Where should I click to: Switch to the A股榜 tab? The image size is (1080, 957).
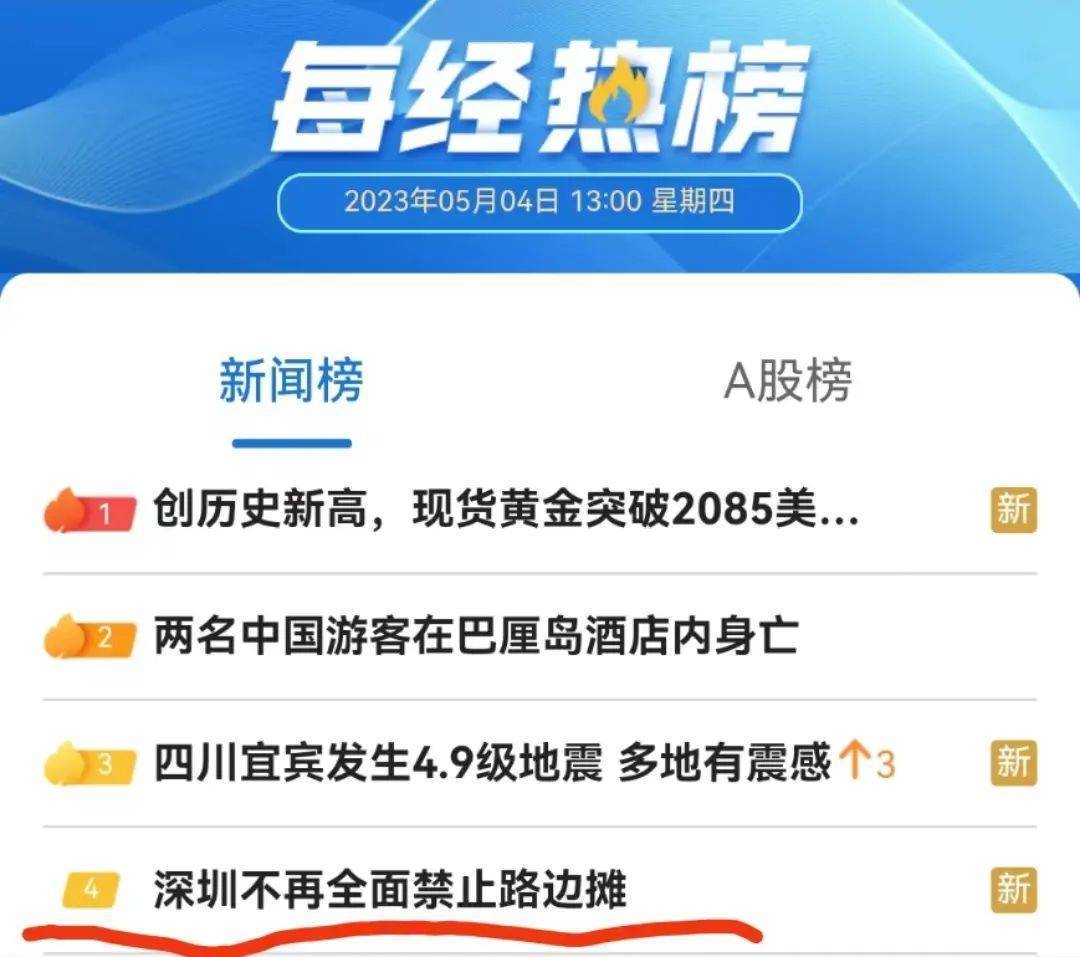(787, 381)
